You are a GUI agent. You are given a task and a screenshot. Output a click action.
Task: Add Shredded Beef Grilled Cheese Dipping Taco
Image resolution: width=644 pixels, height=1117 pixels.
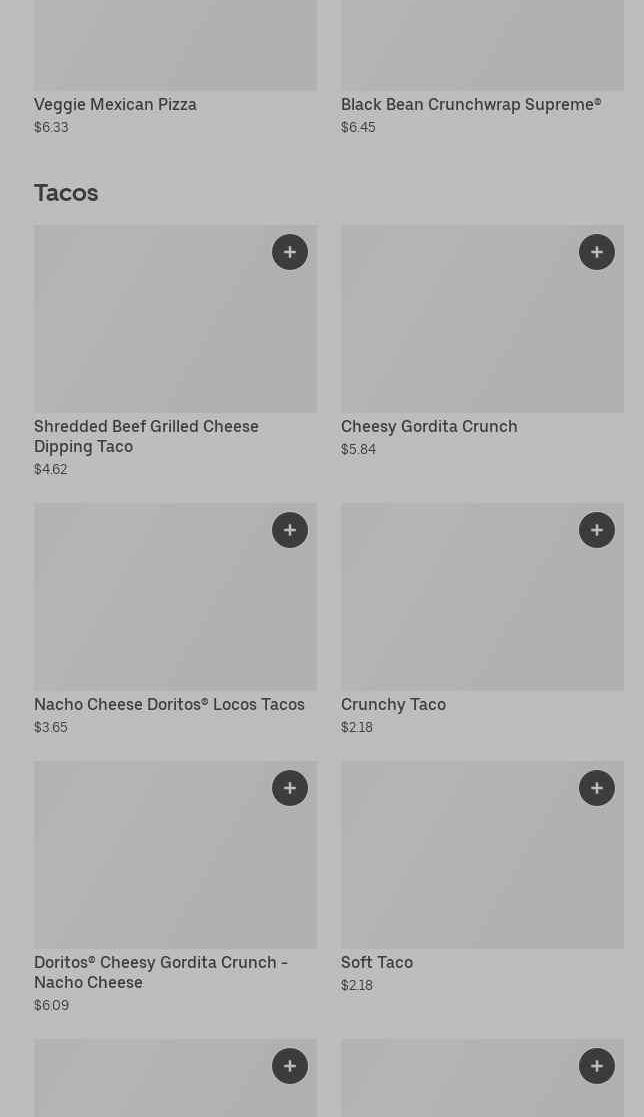[290, 252]
